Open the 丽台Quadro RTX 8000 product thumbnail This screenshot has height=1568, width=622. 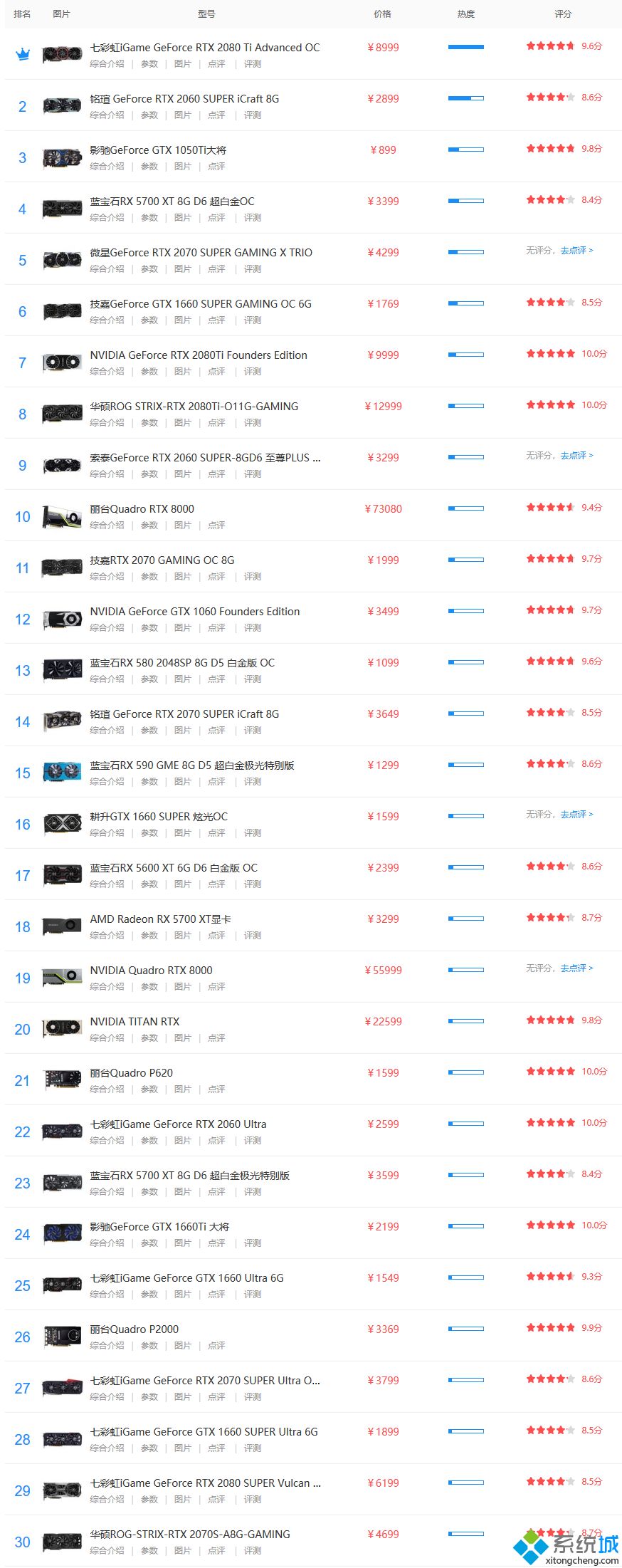(x=62, y=516)
